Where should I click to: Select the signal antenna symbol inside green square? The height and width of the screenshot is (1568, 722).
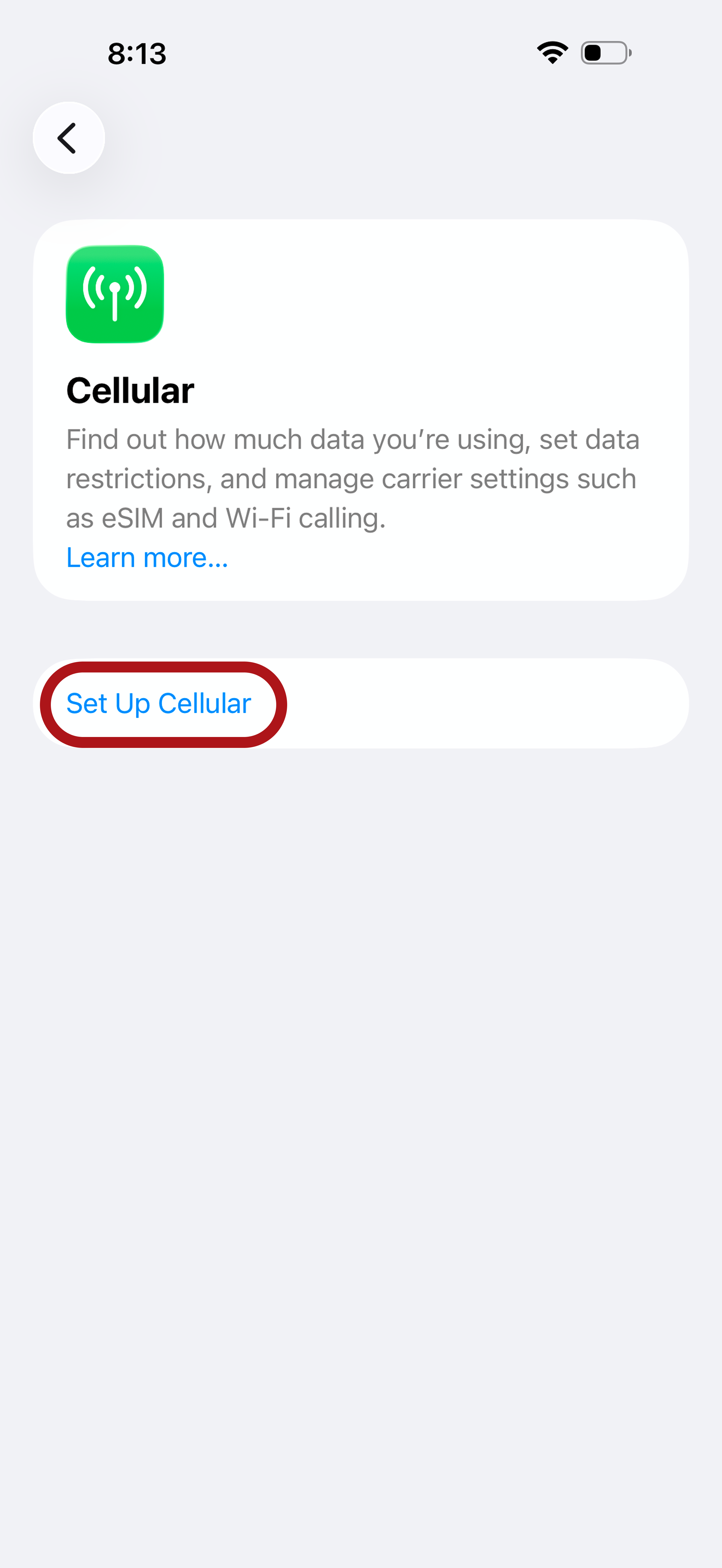pos(114,295)
